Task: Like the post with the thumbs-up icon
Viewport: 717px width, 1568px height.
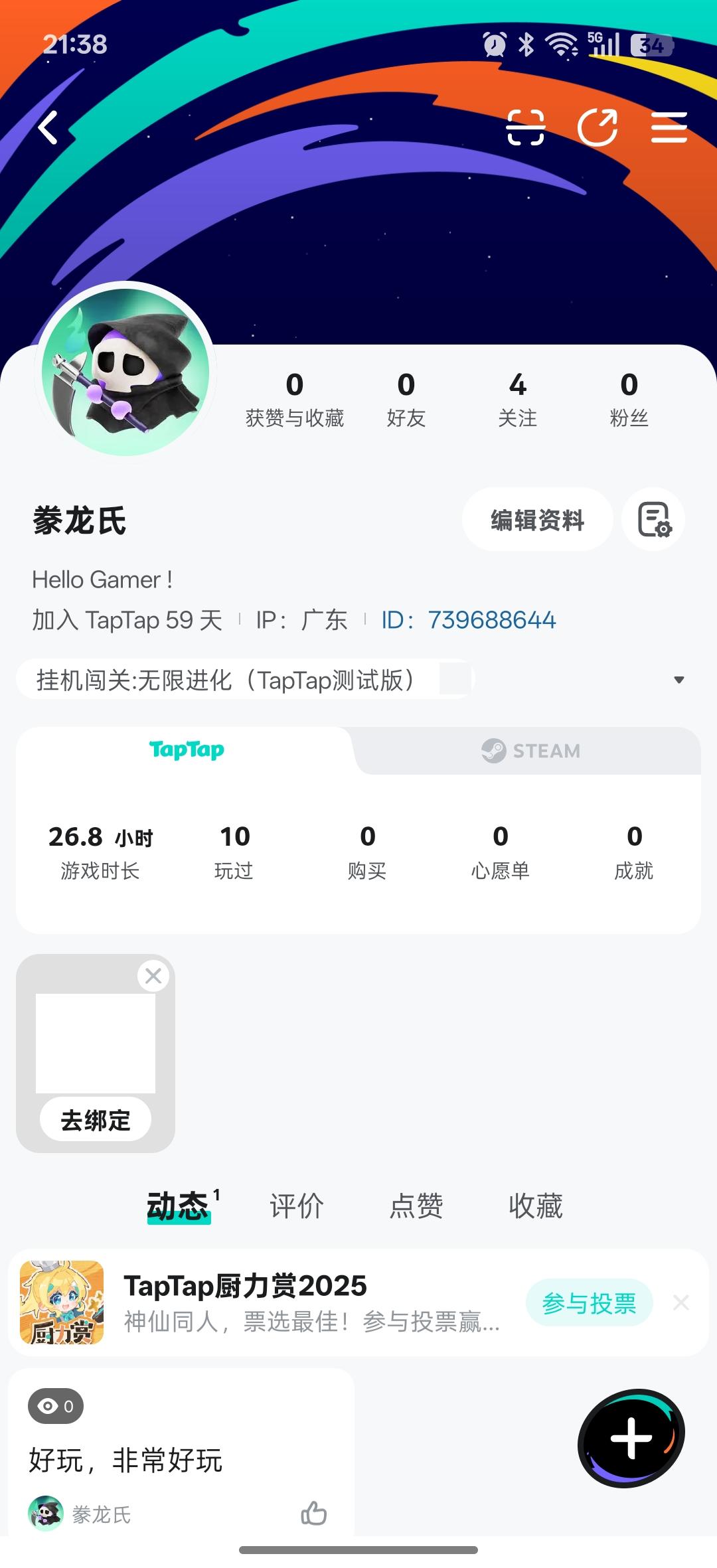Action: [314, 1514]
